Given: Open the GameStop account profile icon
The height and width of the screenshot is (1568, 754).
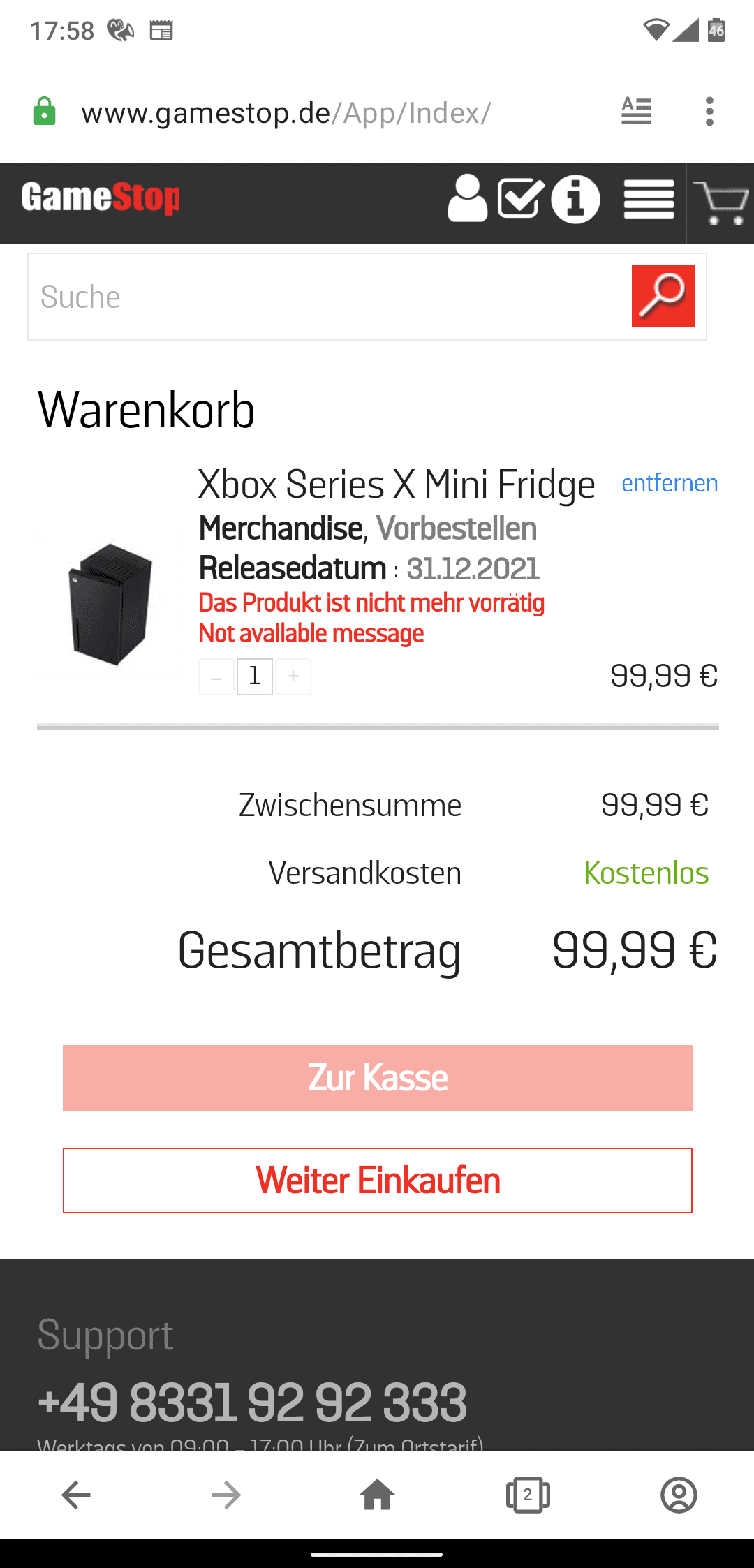Looking at the screenshot, I should tap(467, 199).
